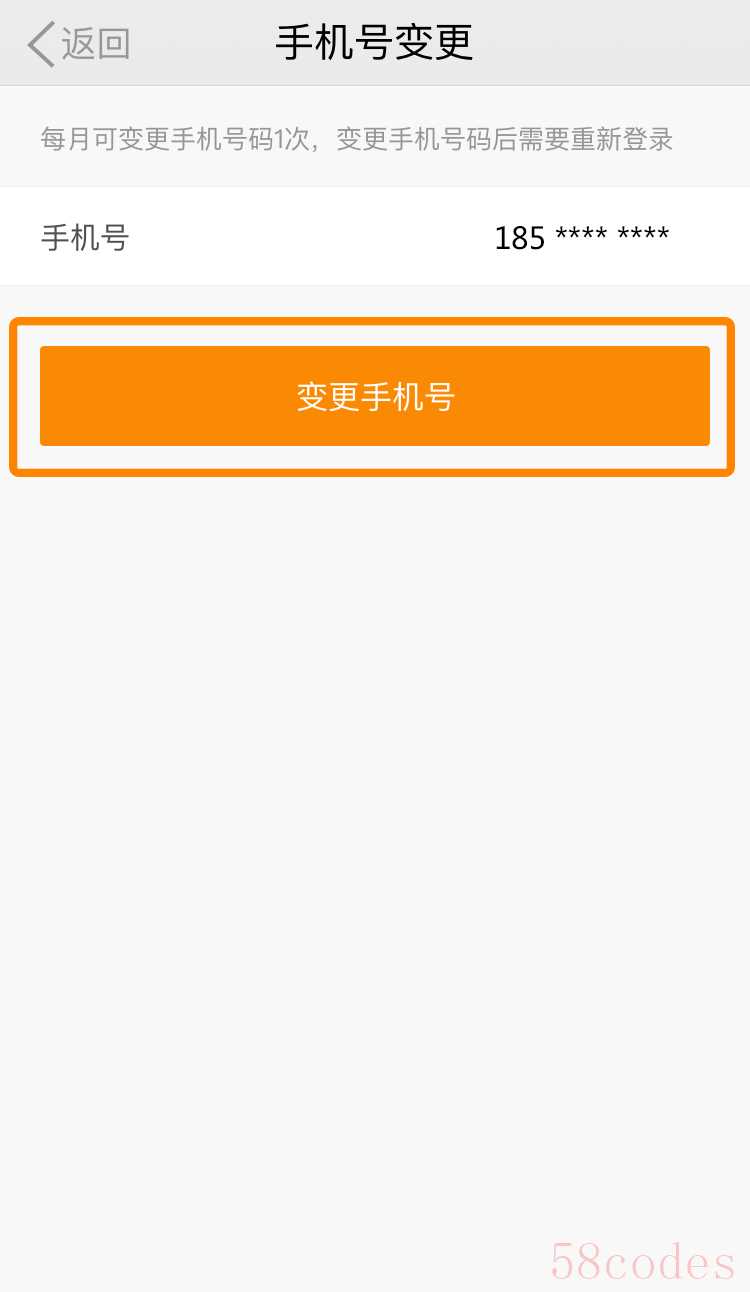Tap the orange 变更手机号 button
The height and width of the screenshot is (1292, 750).
tap(375, 396)
